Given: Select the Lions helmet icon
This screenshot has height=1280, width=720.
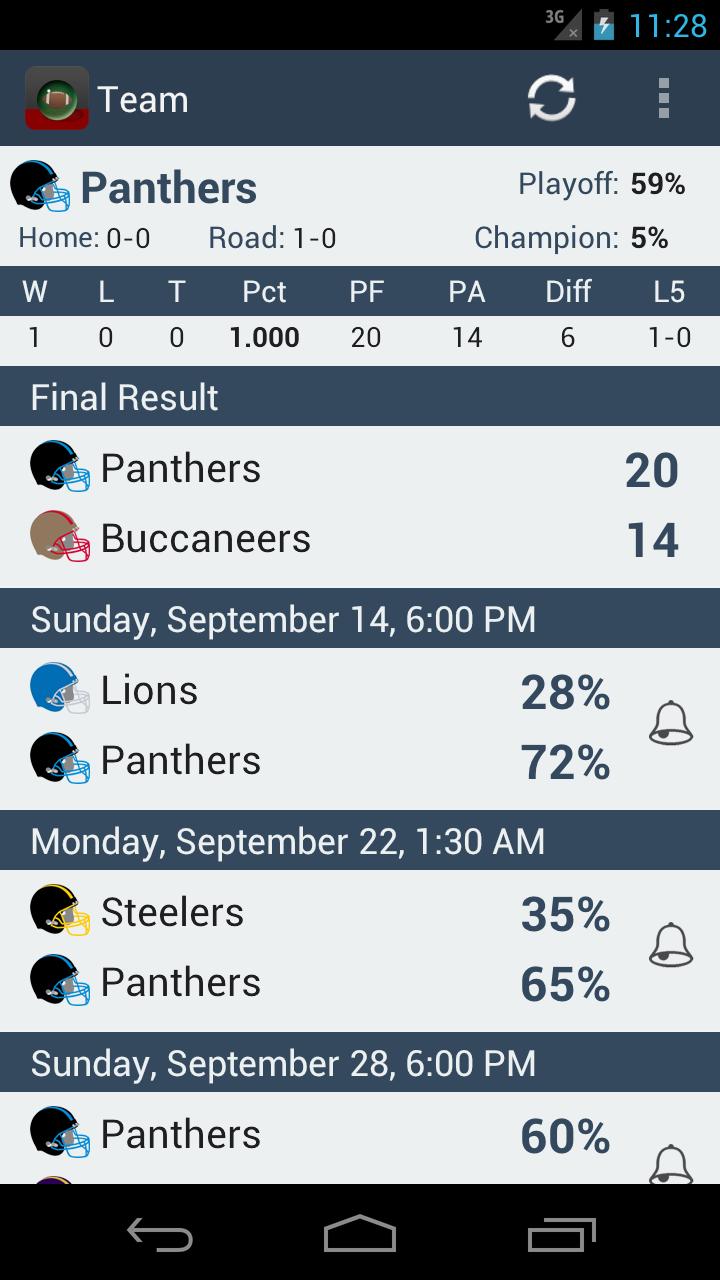Looking at the screenshot, I should click(58, 689).
